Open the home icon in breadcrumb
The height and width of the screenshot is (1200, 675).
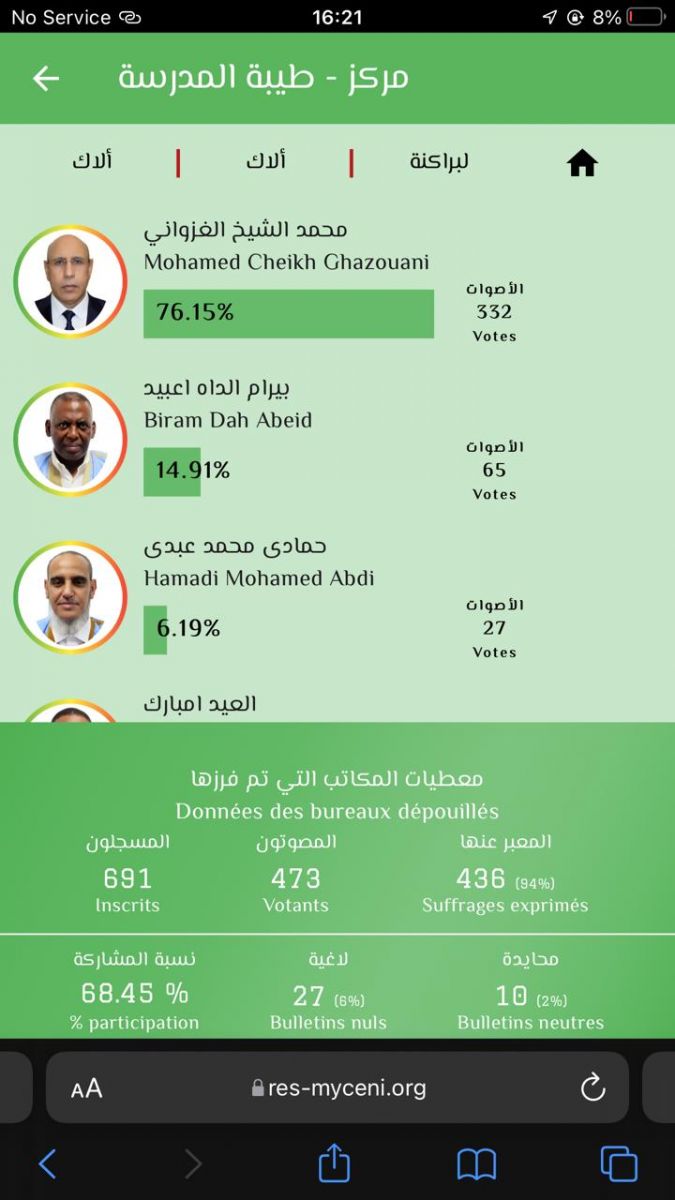point(582,163)
